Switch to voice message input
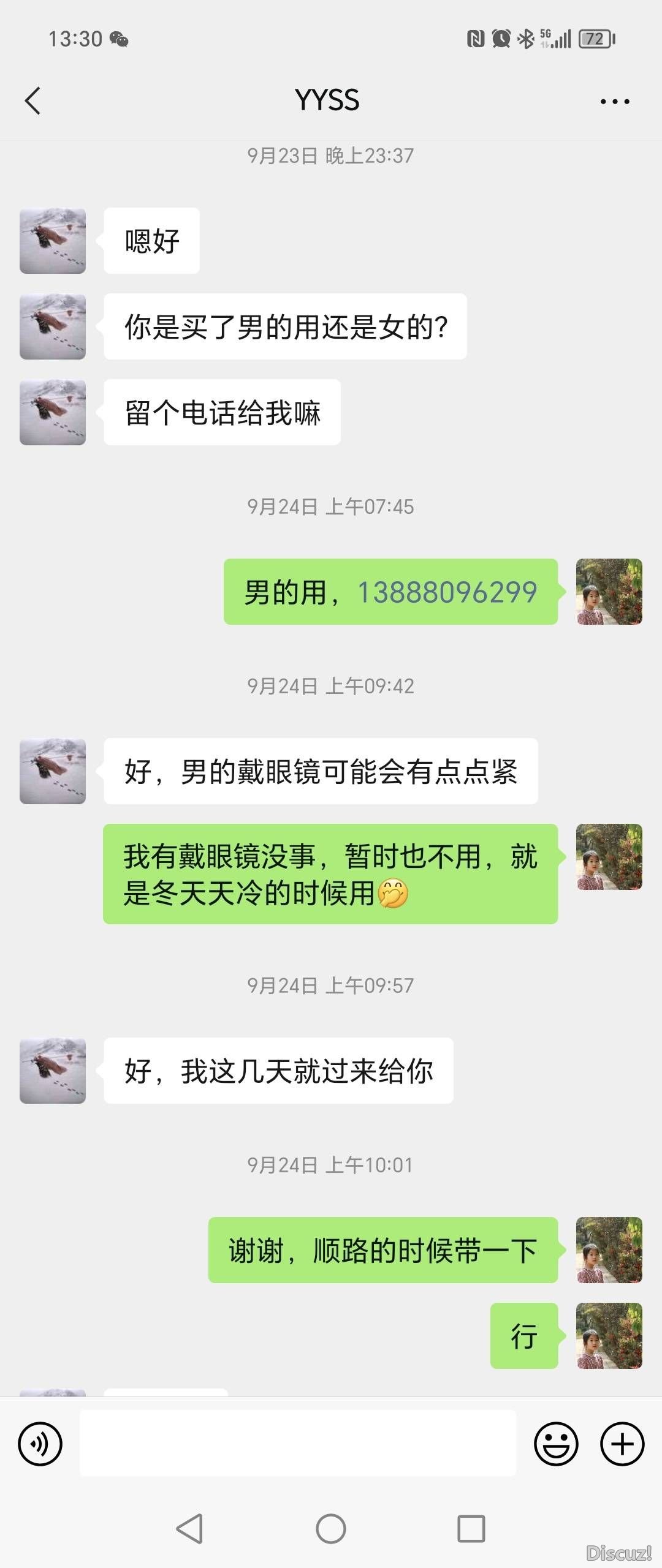 40,1444
